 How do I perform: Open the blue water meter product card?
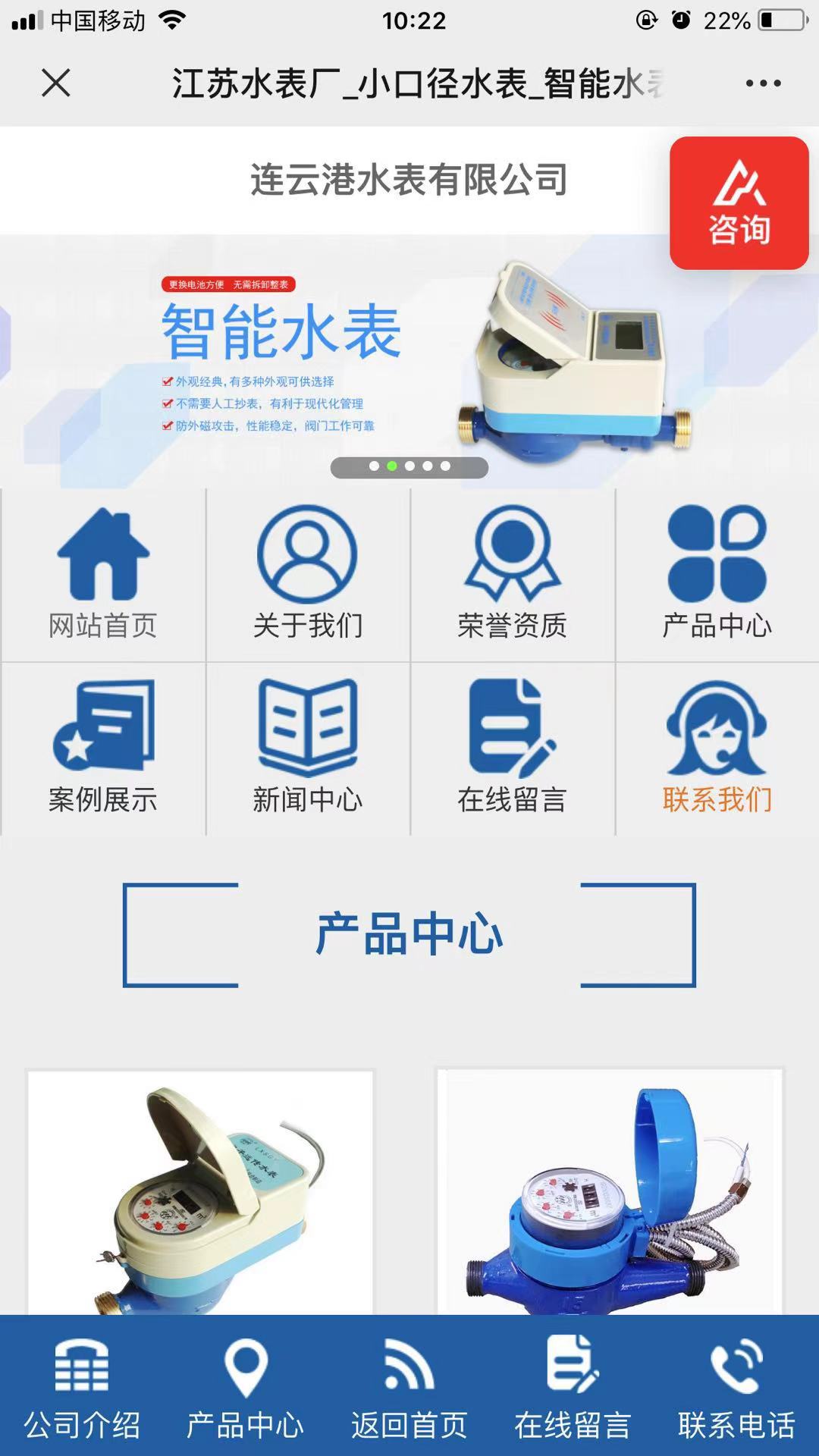coord(610,1192)
